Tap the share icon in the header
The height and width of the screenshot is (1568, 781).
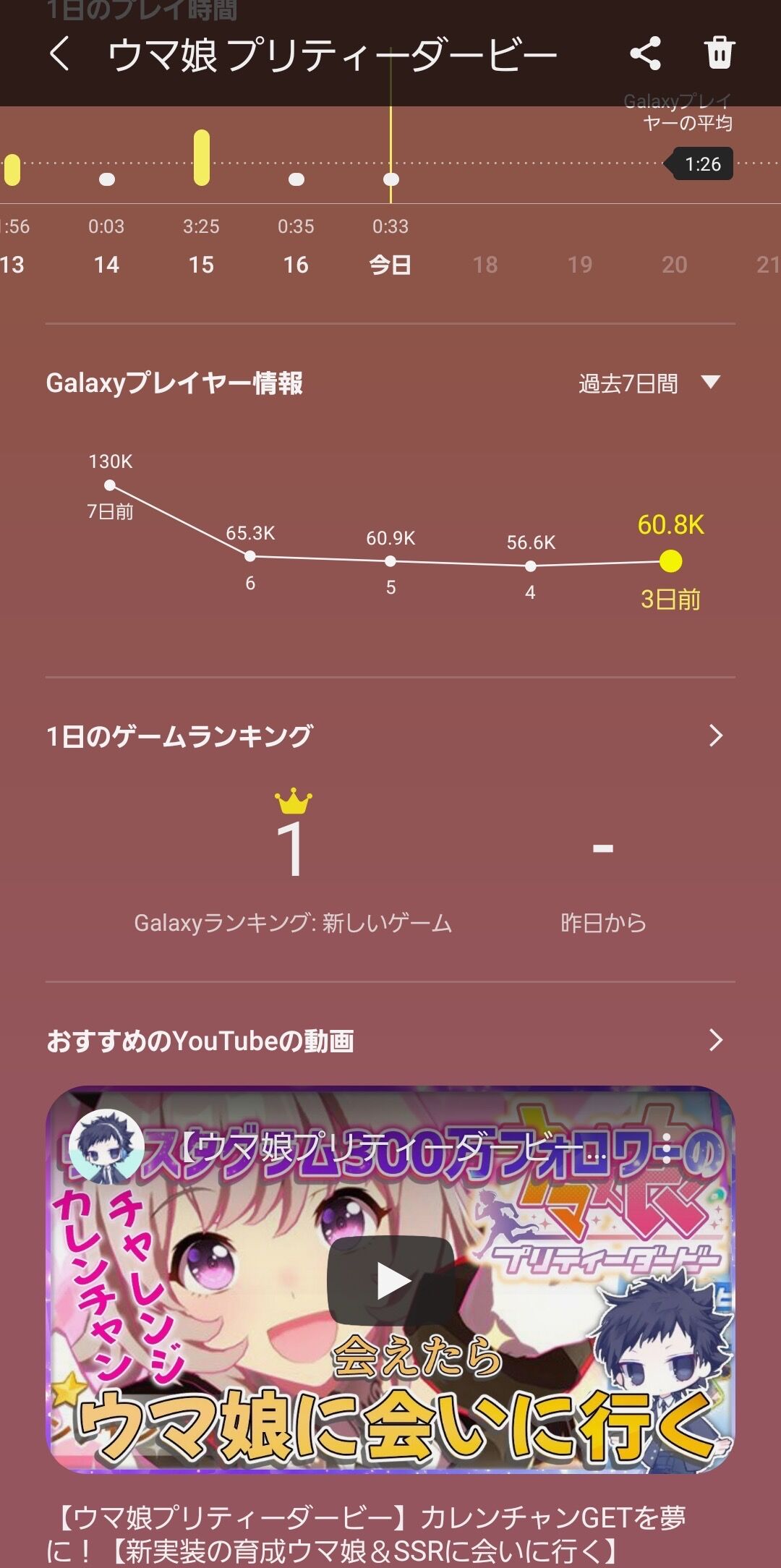pos(646,54)
